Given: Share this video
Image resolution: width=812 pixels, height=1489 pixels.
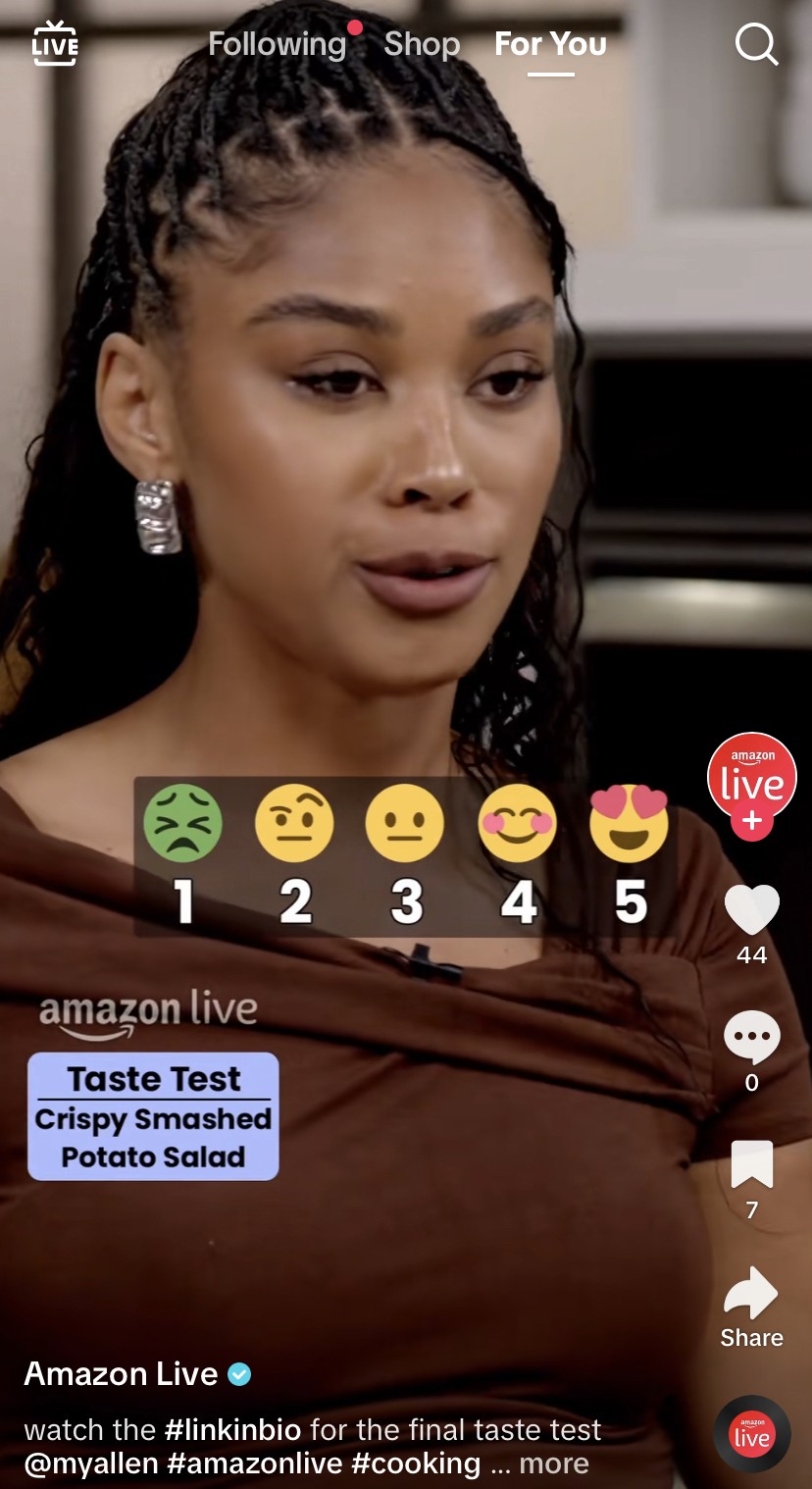Looking at the screenshot, I should pyautogui.click(x=751, y=1295).
